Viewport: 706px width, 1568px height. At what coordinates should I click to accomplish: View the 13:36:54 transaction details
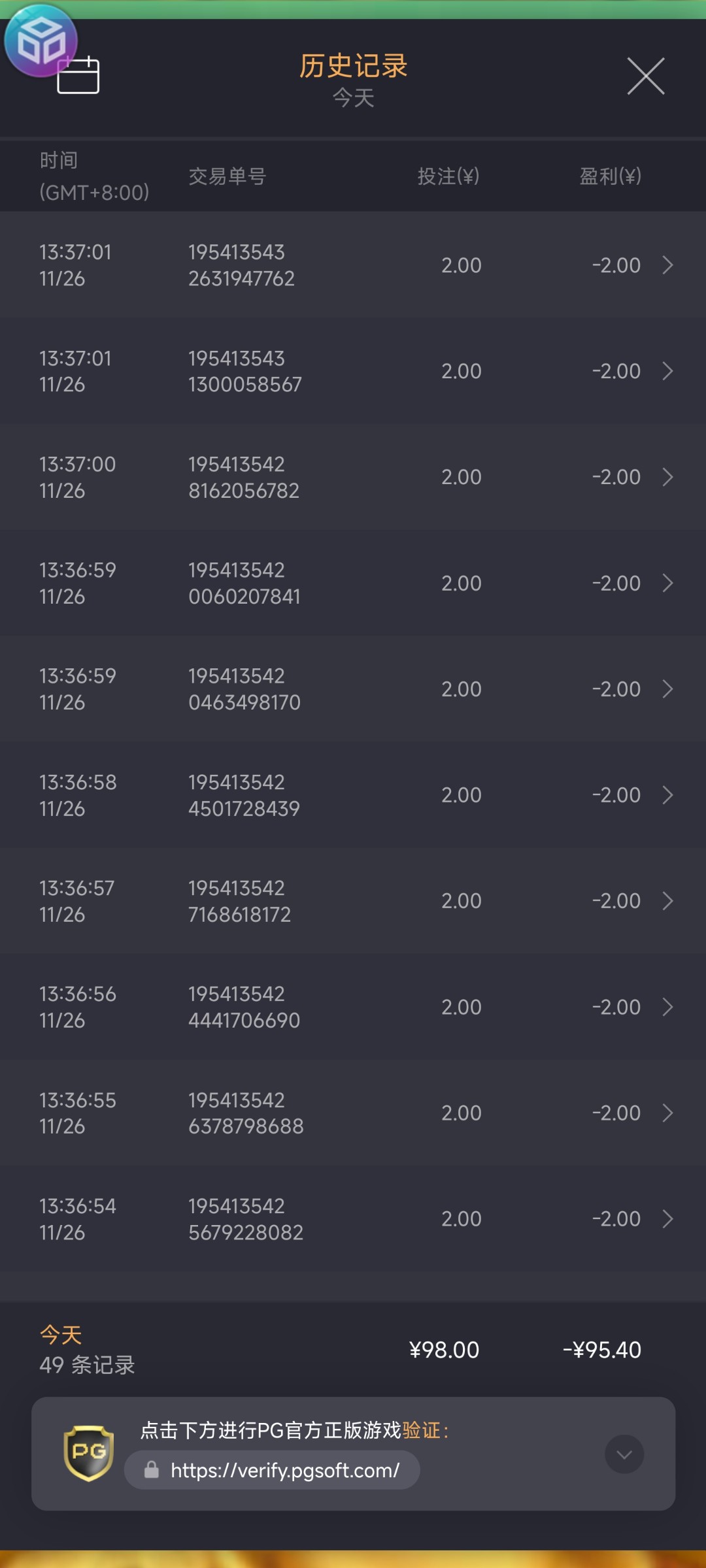353,1218
